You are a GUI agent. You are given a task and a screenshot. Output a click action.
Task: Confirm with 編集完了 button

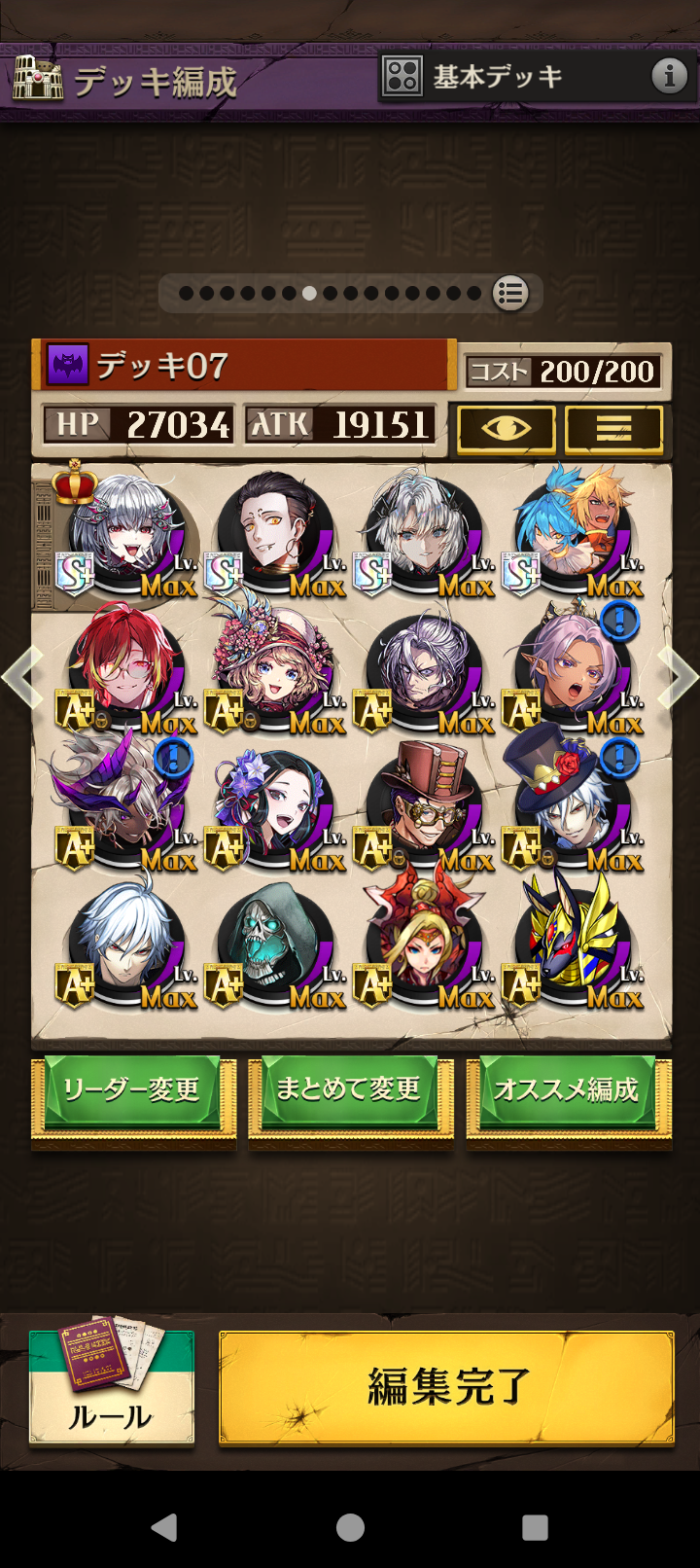(446, 1387)
